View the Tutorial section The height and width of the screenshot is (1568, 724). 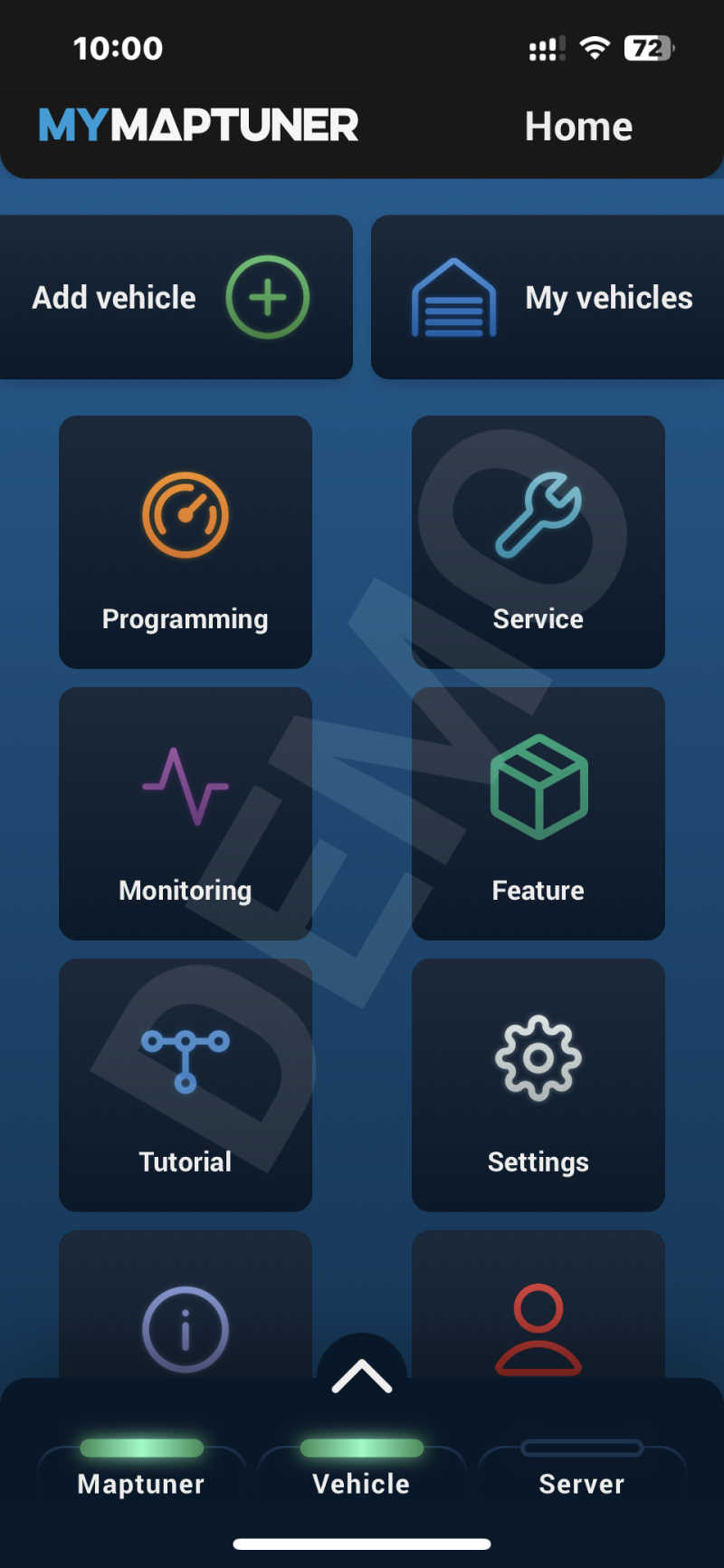coord(186,1085)
